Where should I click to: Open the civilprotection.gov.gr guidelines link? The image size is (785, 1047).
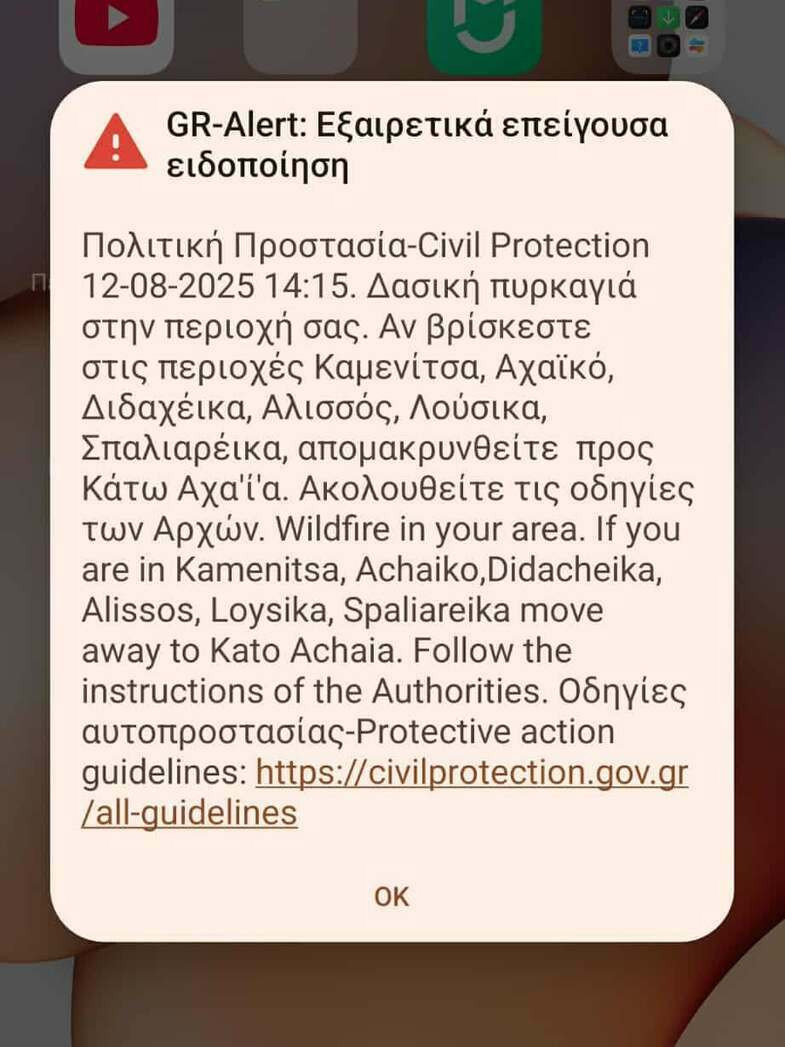click(472, 773)
